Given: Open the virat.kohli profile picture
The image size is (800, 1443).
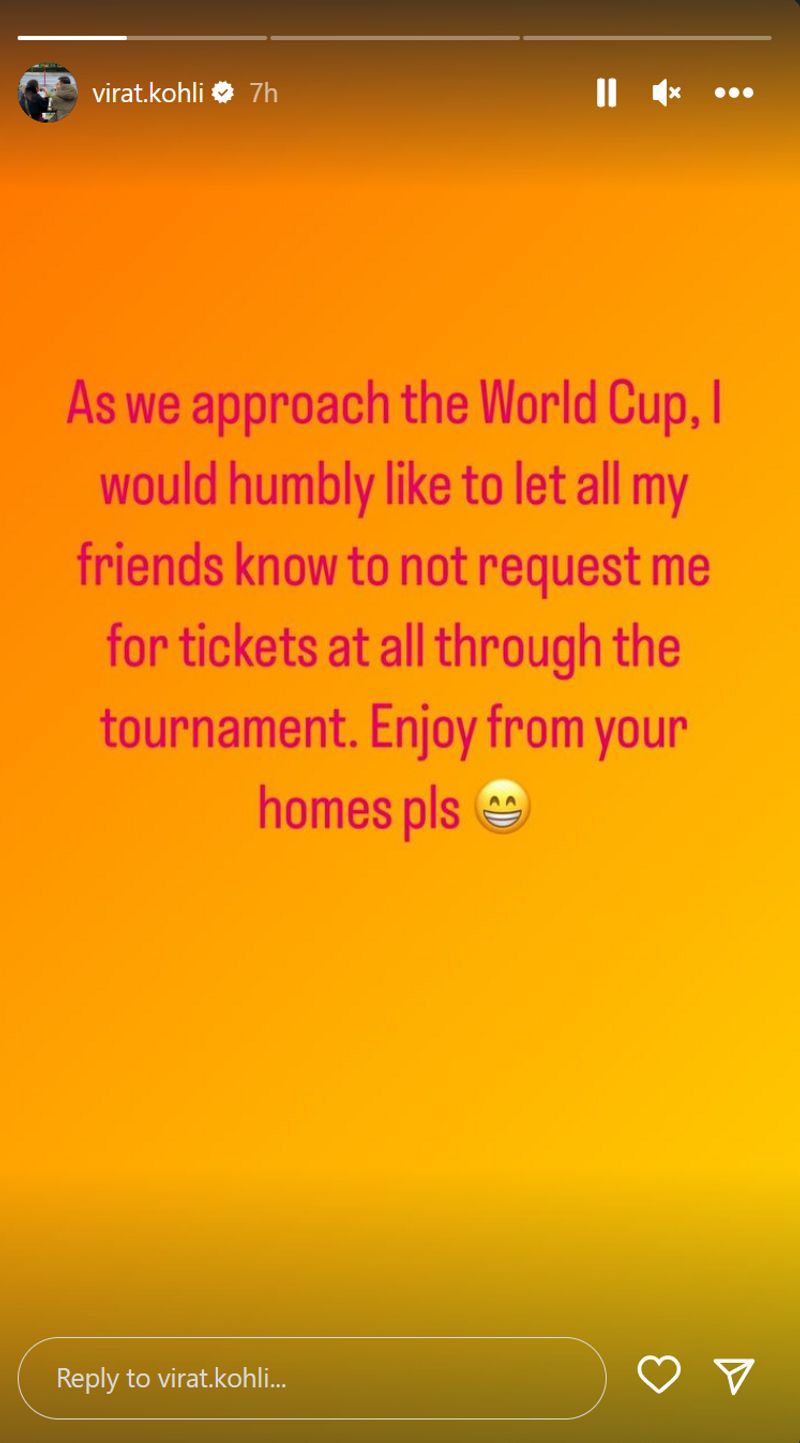Looking at the screenshot, I should [x=48, y=93].
